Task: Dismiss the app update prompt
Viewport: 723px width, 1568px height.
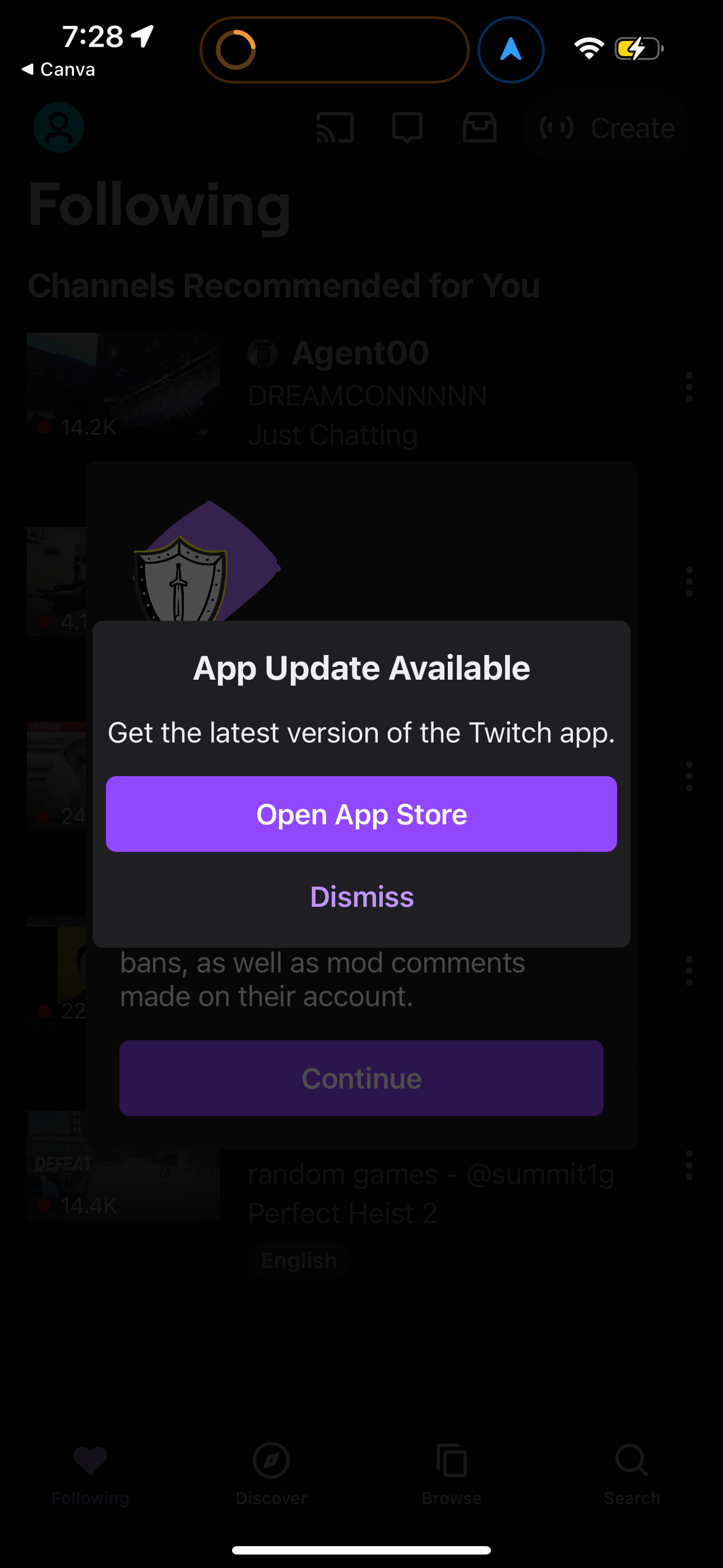Action: [361, 896]
